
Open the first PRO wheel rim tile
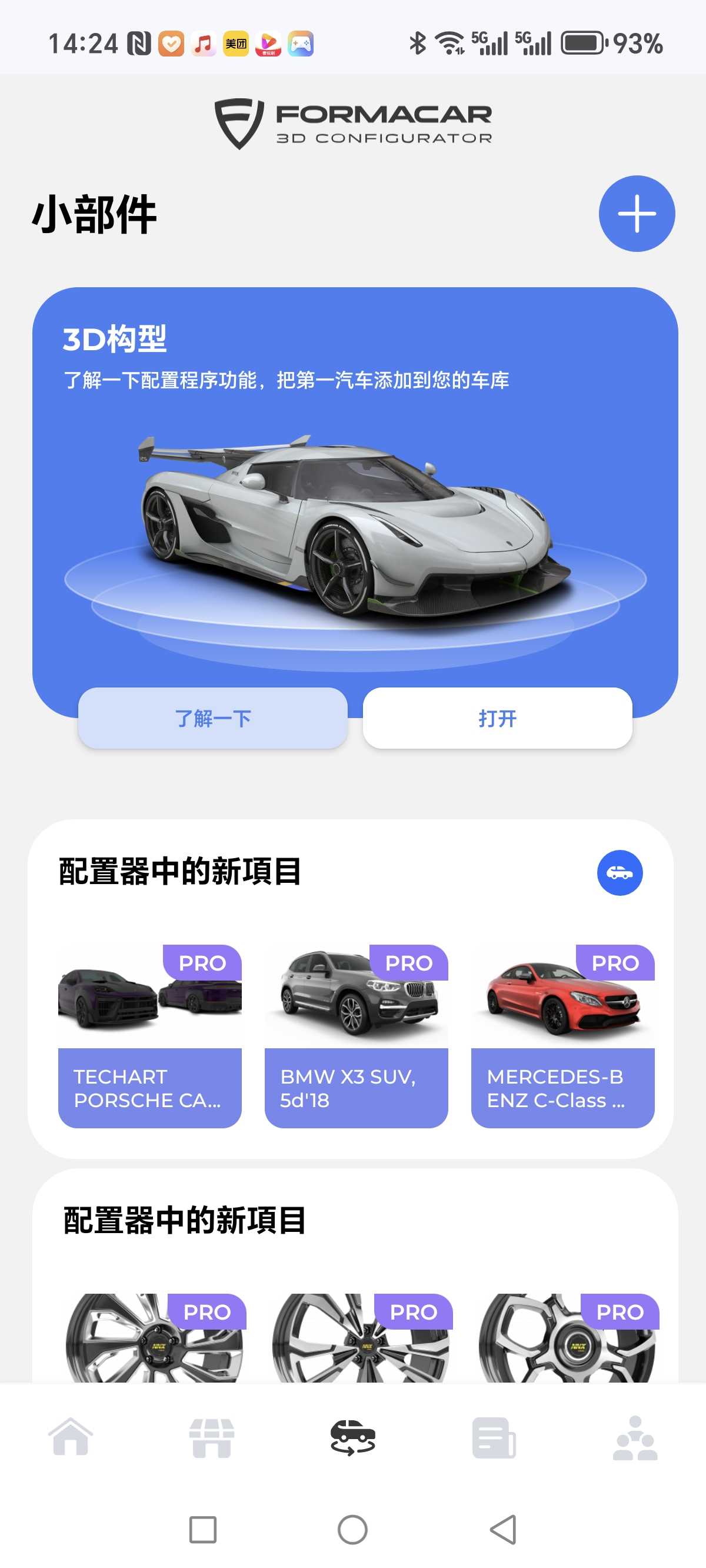click(x=155, y=1338)
